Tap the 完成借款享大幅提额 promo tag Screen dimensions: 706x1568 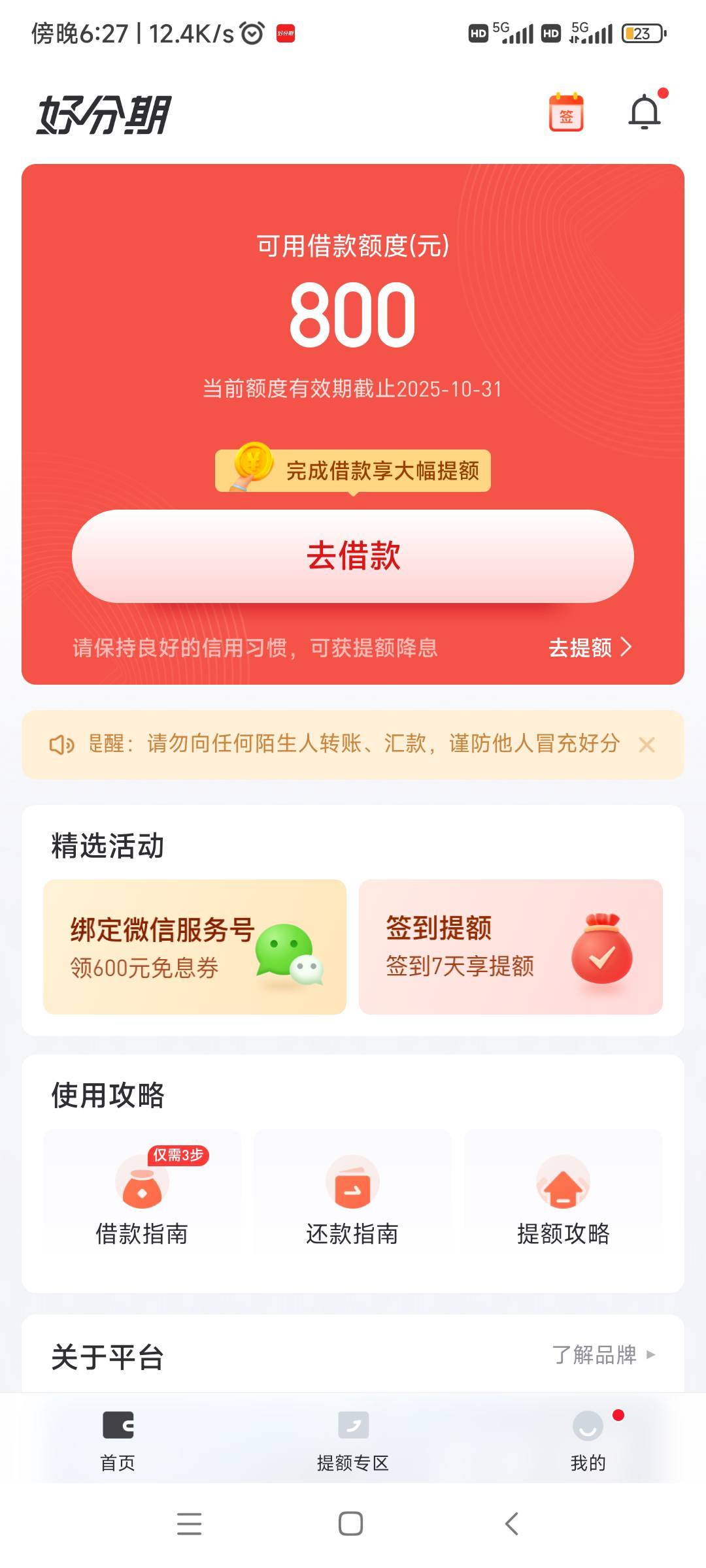[353, 470]
